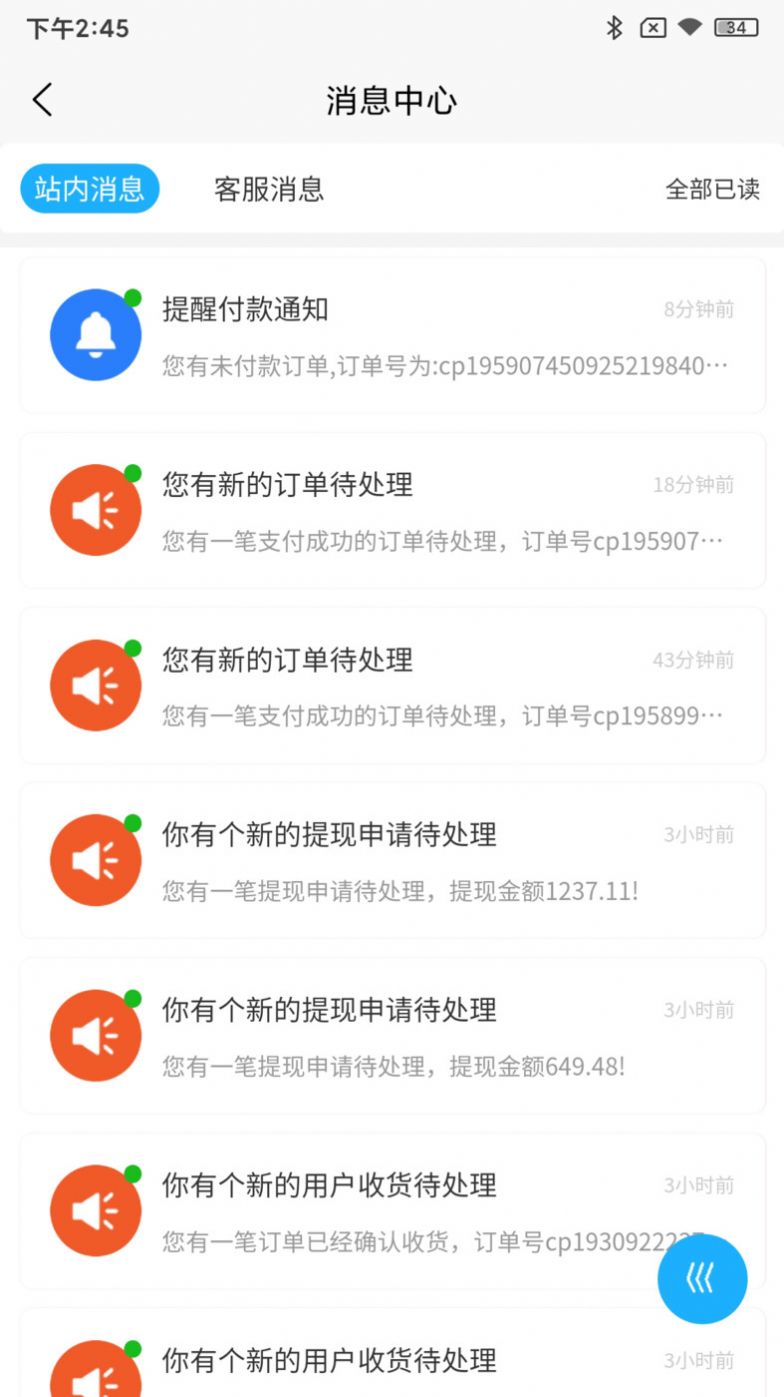Tap the speaker icon on 用户收货待处理 message
784x1397 pixels.
[95, 1210]
